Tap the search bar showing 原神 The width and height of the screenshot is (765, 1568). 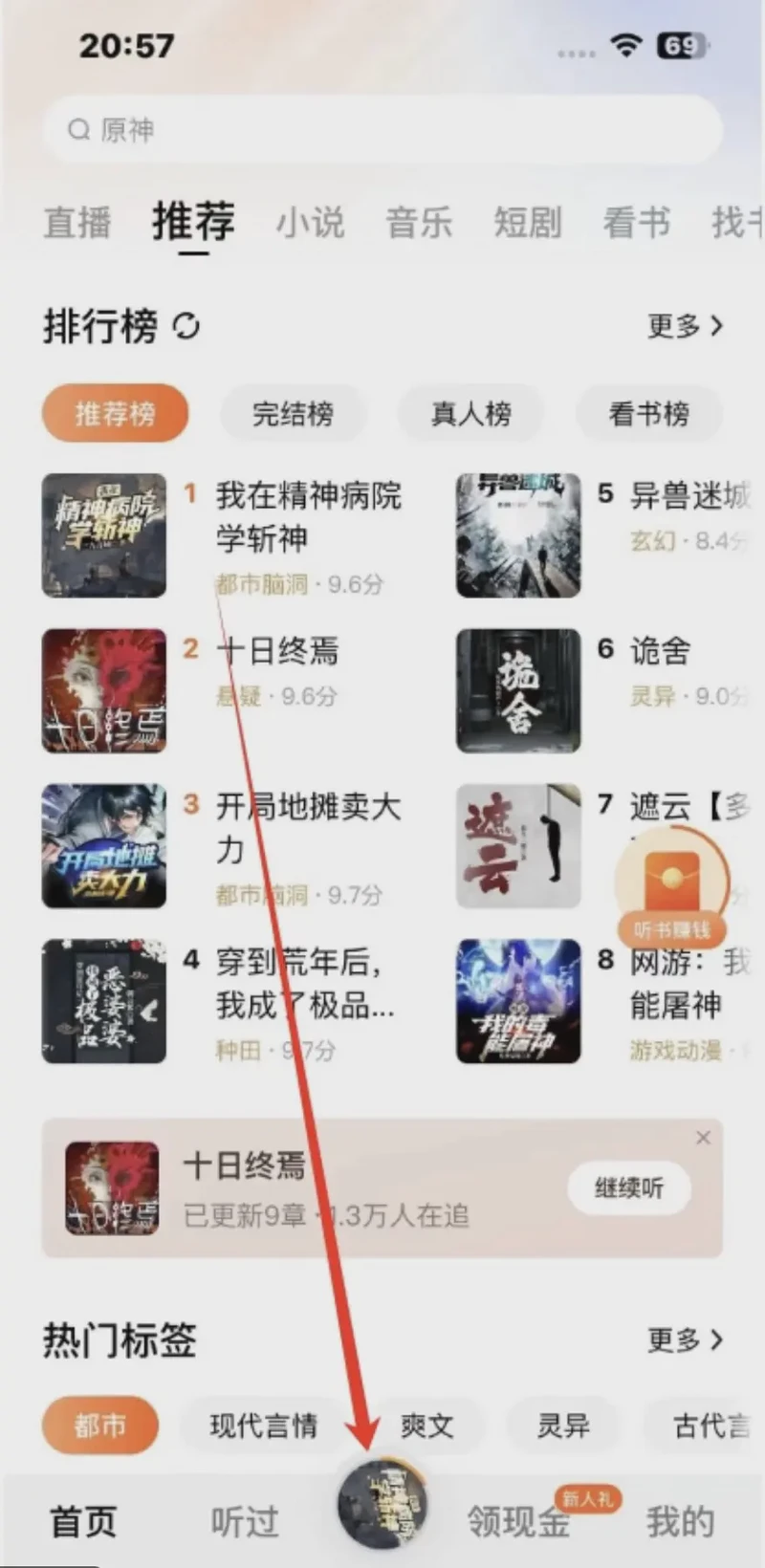tap(382, 130)
